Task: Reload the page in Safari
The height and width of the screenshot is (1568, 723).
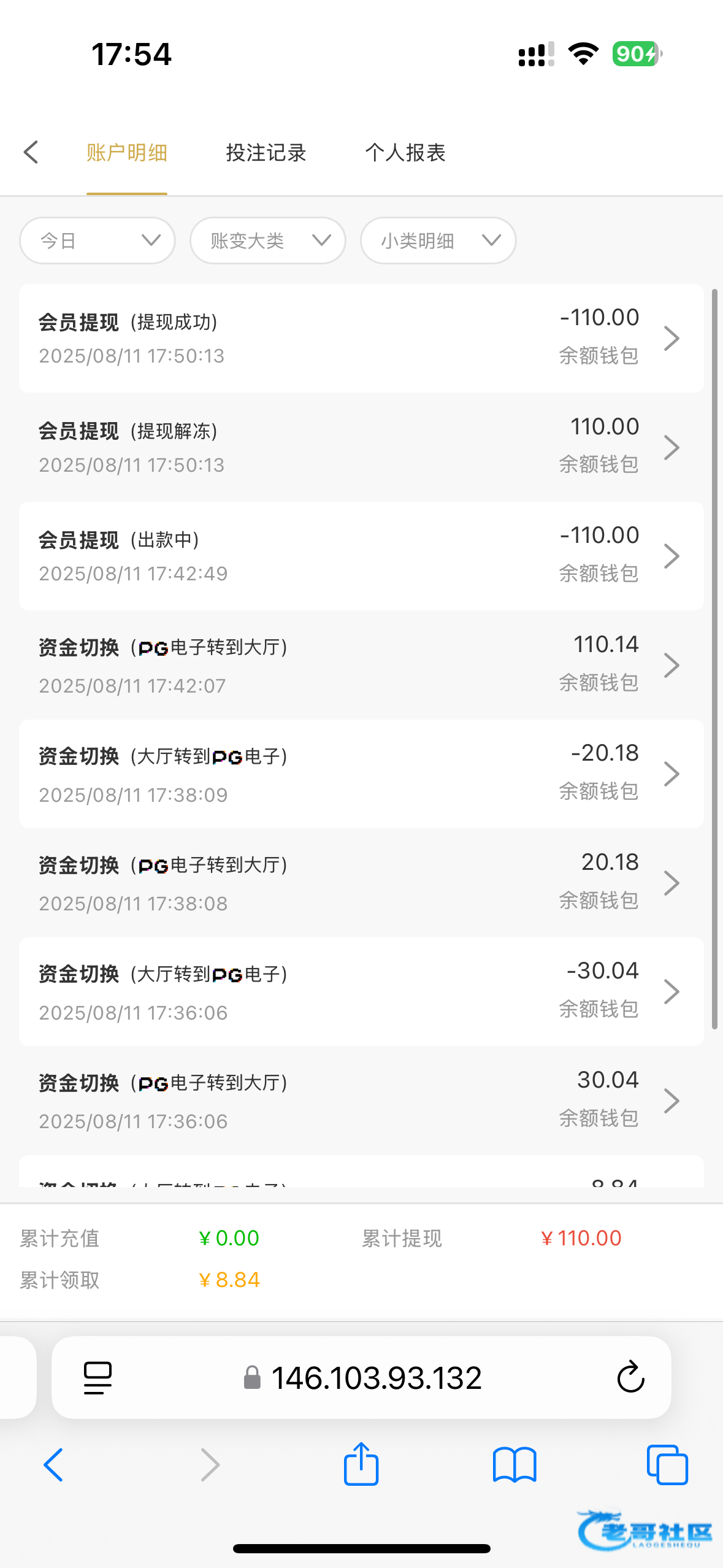Action: 630,1378
